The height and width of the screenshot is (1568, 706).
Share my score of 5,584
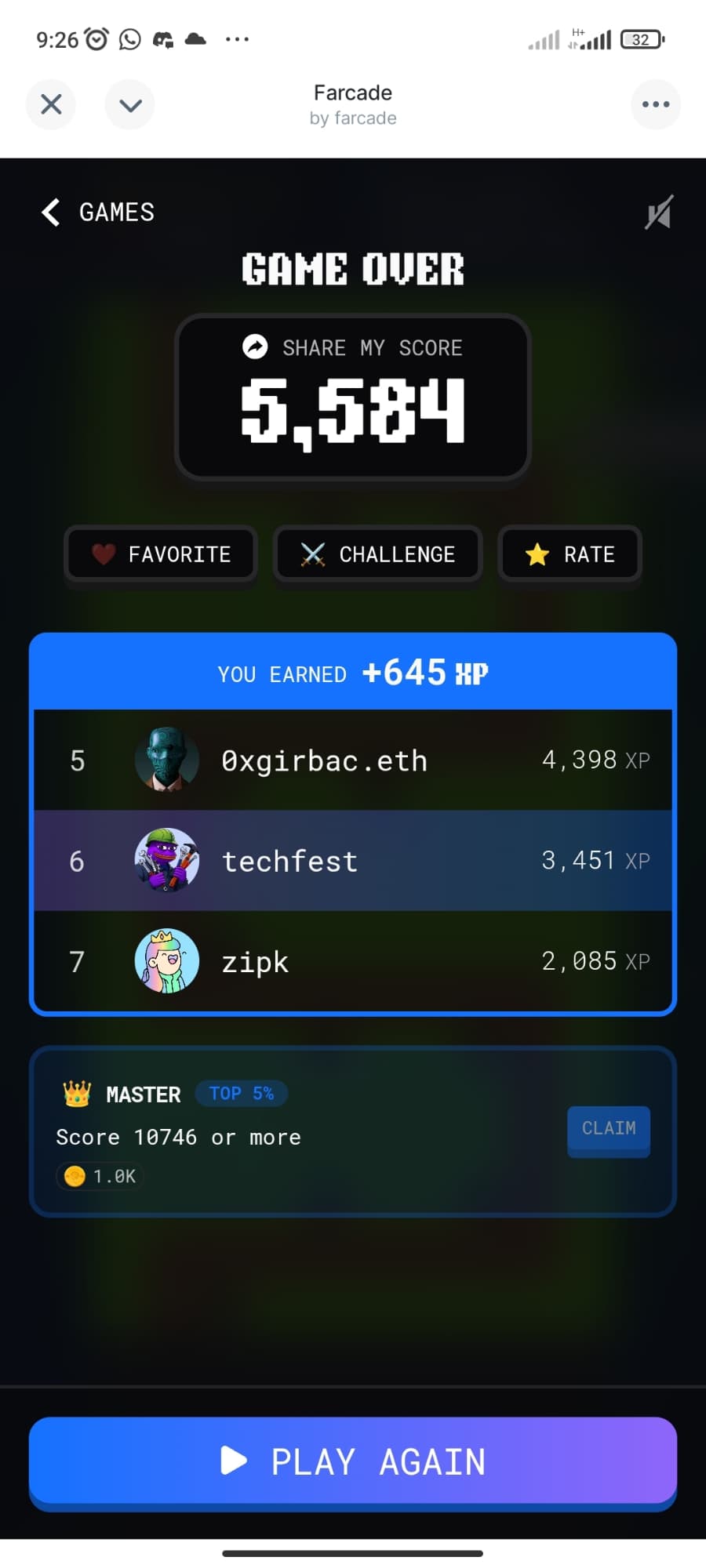point(353,347)
